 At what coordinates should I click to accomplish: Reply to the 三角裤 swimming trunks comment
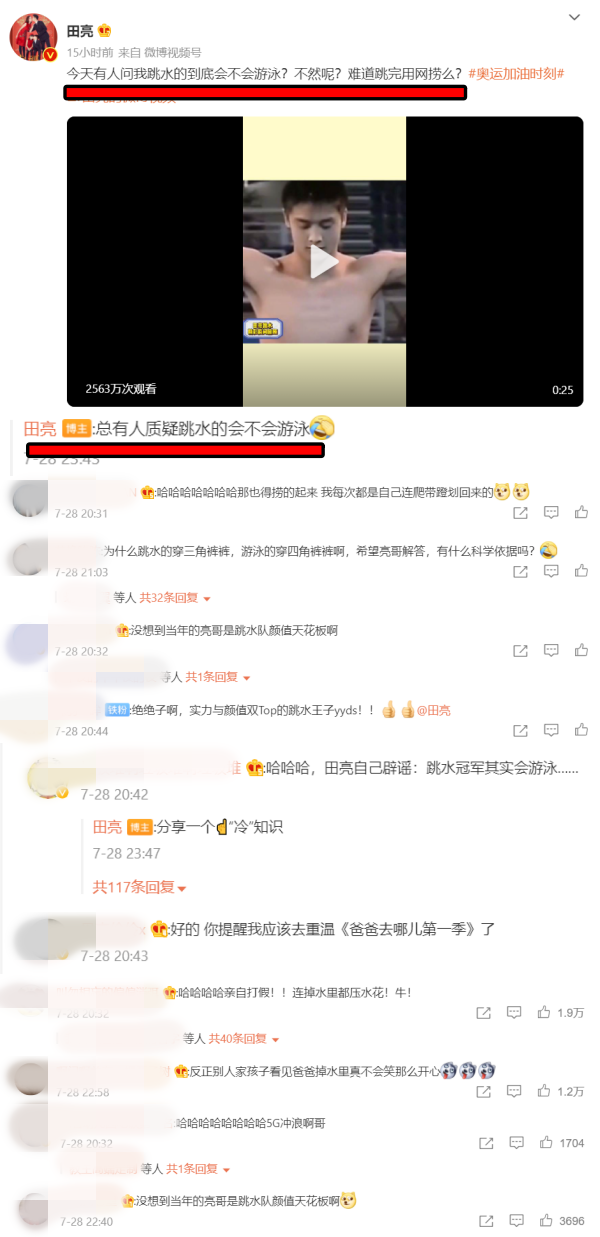tap(551, 571)
